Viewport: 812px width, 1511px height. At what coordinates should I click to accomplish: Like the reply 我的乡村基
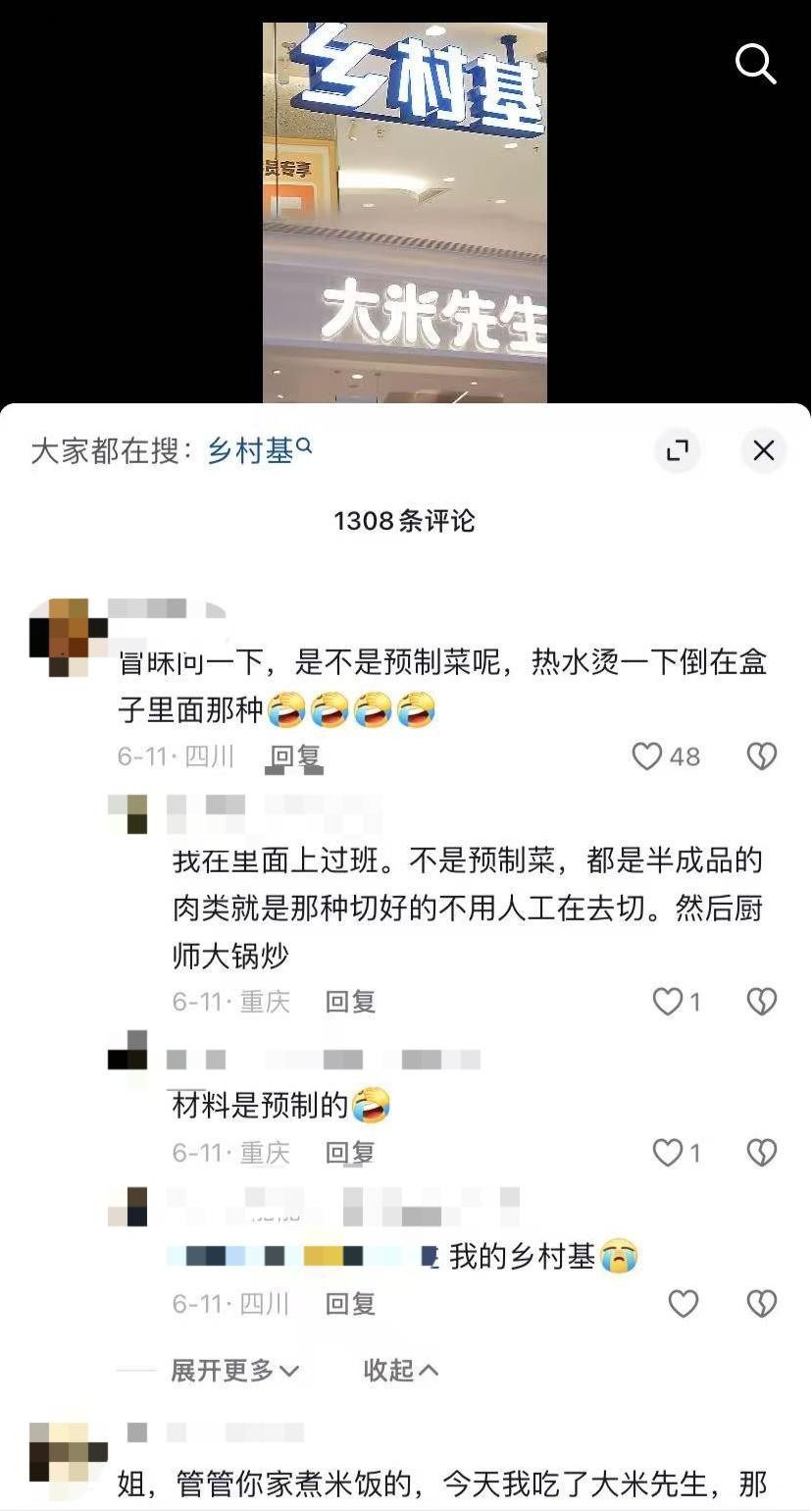click(684, 1304)
